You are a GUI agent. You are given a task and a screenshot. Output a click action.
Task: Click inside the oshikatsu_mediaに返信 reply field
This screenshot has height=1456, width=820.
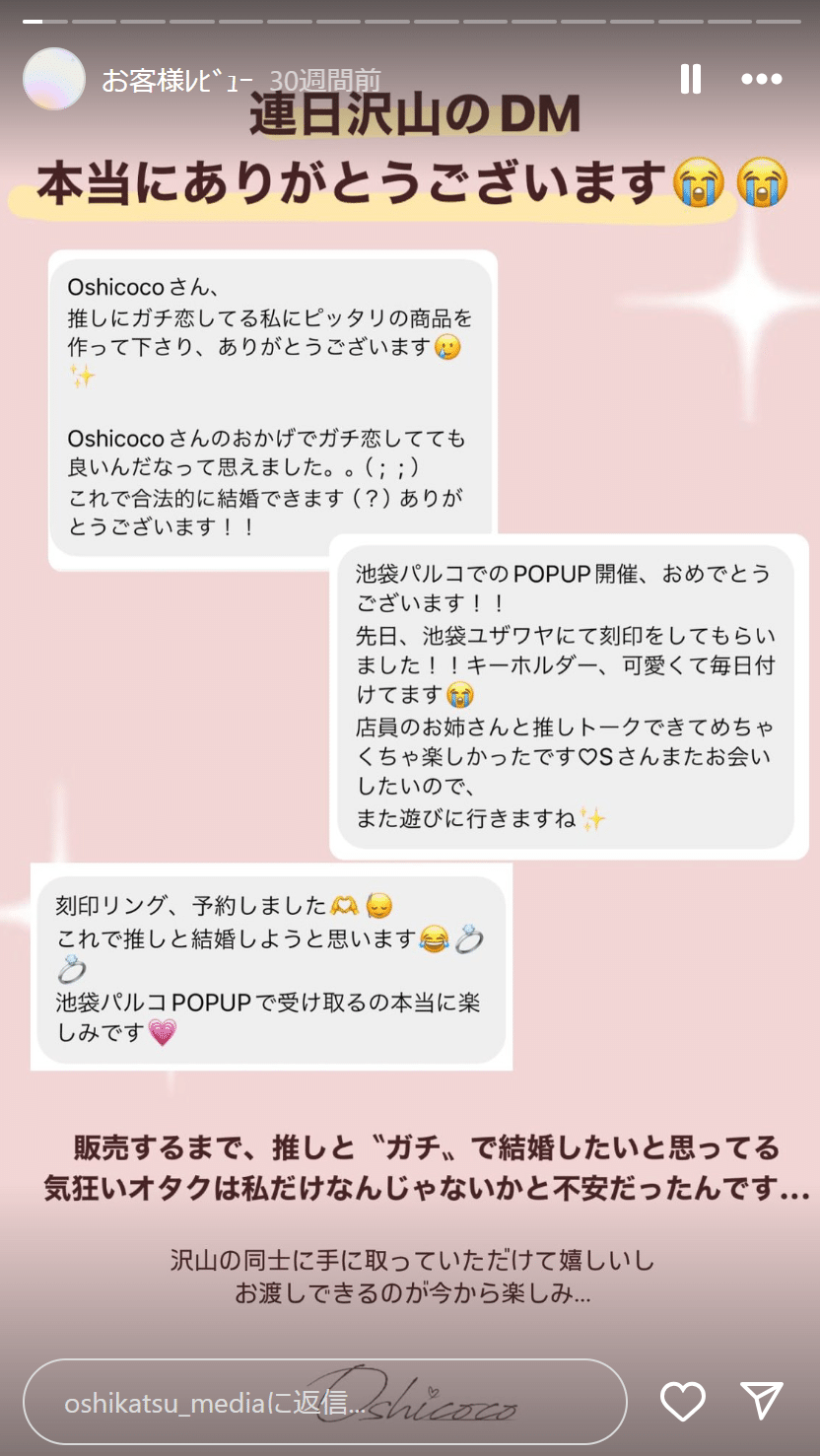(x=197, y=1400)
